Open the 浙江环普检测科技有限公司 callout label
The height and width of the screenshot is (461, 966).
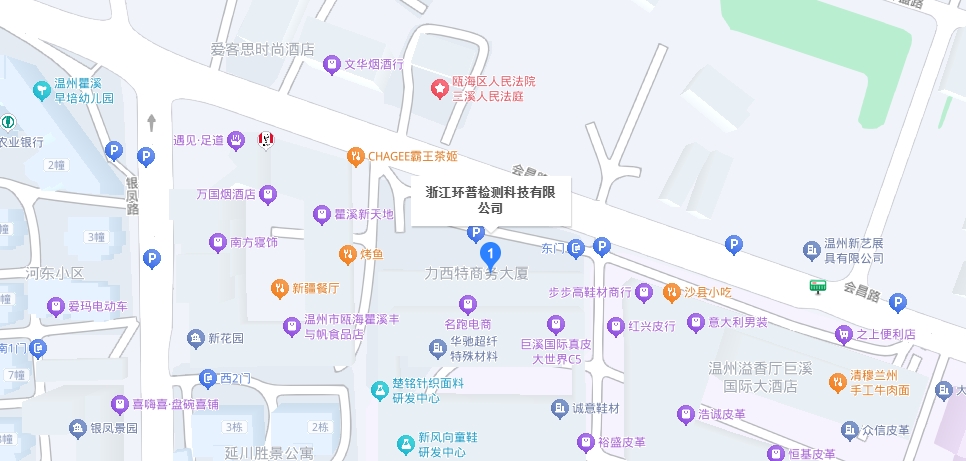coord(490,200)
